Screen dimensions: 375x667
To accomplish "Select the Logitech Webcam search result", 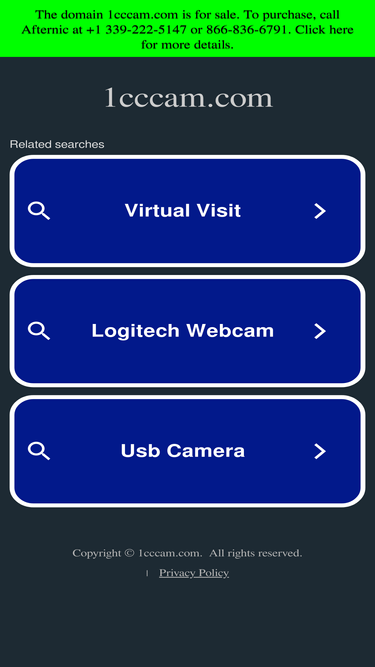I will pyautogui.click(x=188, y=331).
